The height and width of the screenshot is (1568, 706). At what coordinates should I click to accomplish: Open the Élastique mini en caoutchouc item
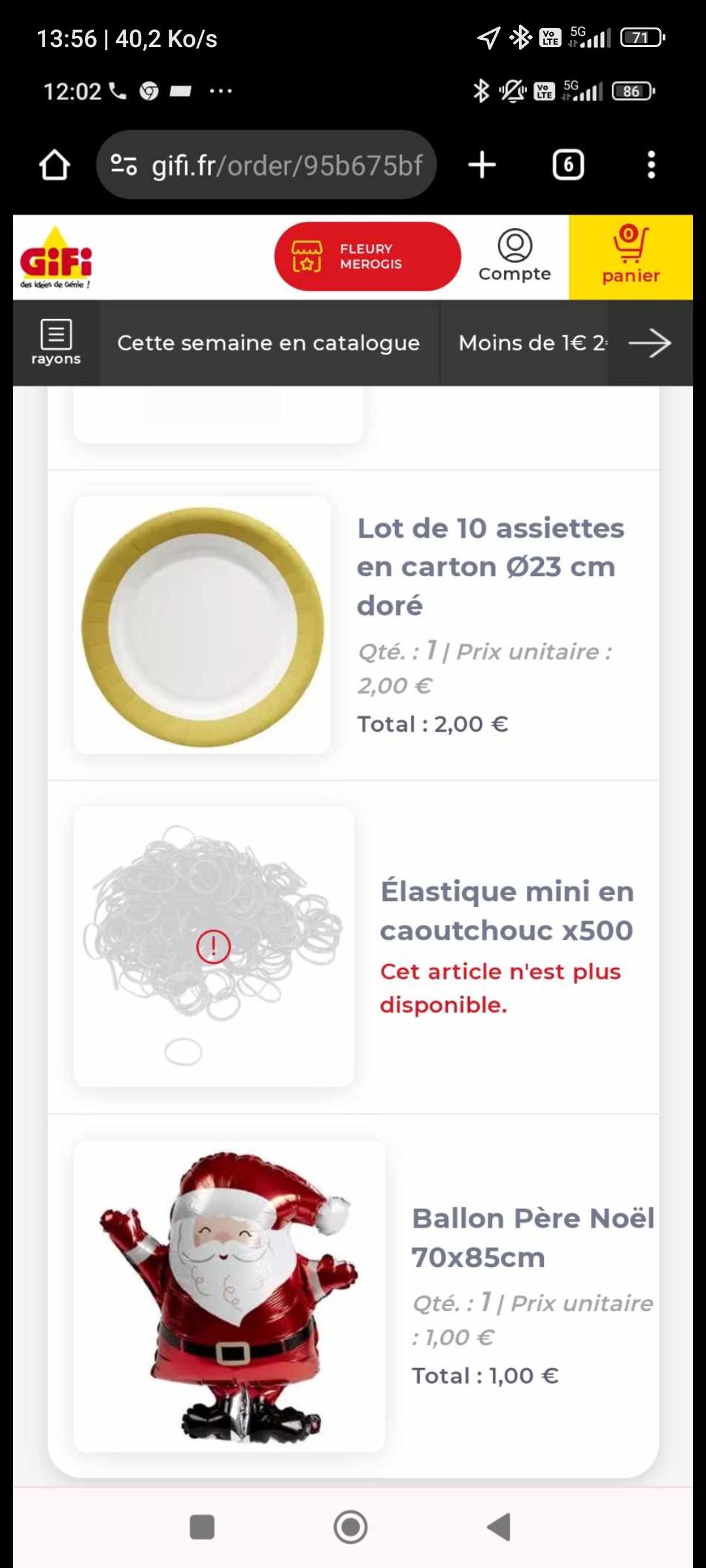tap(507, 911)
